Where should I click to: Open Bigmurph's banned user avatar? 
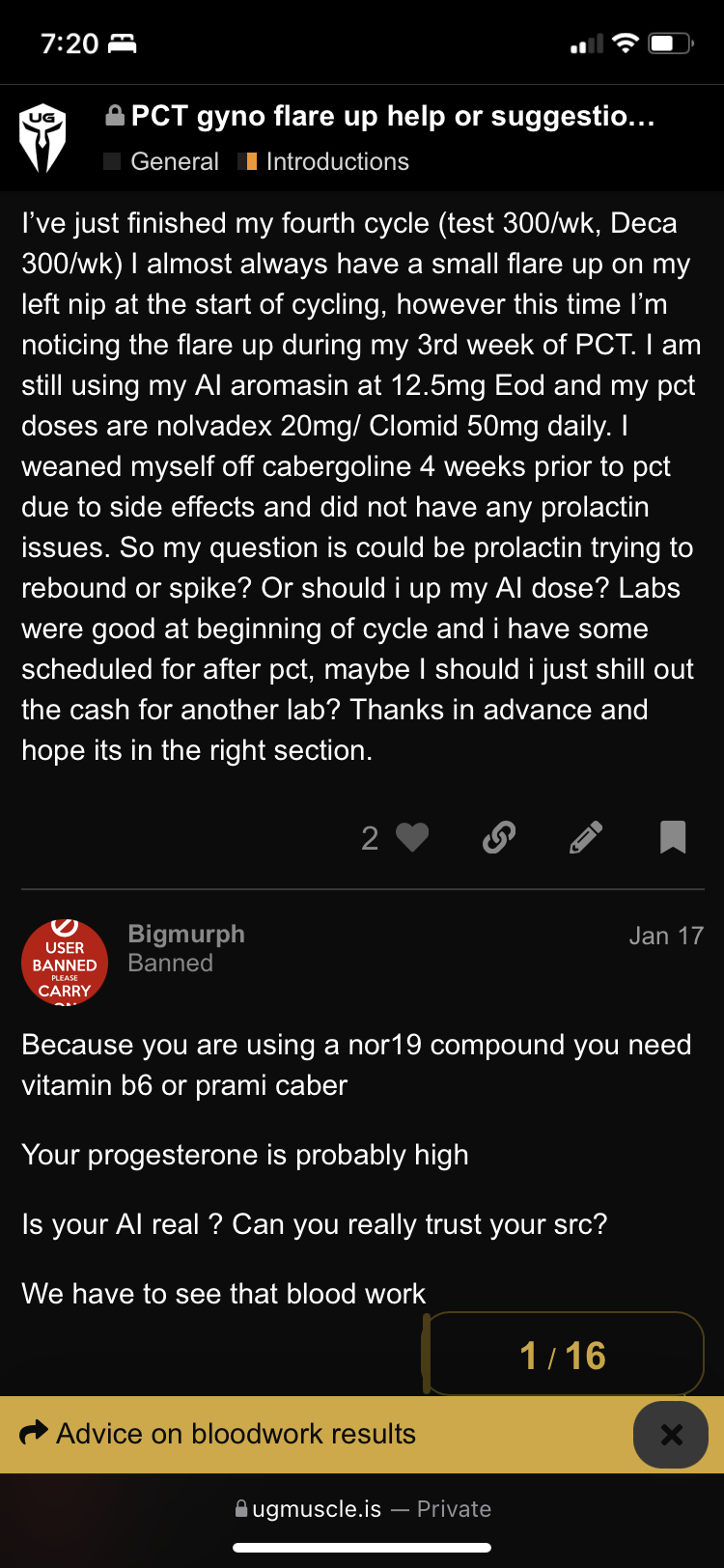tap(65, 962)
